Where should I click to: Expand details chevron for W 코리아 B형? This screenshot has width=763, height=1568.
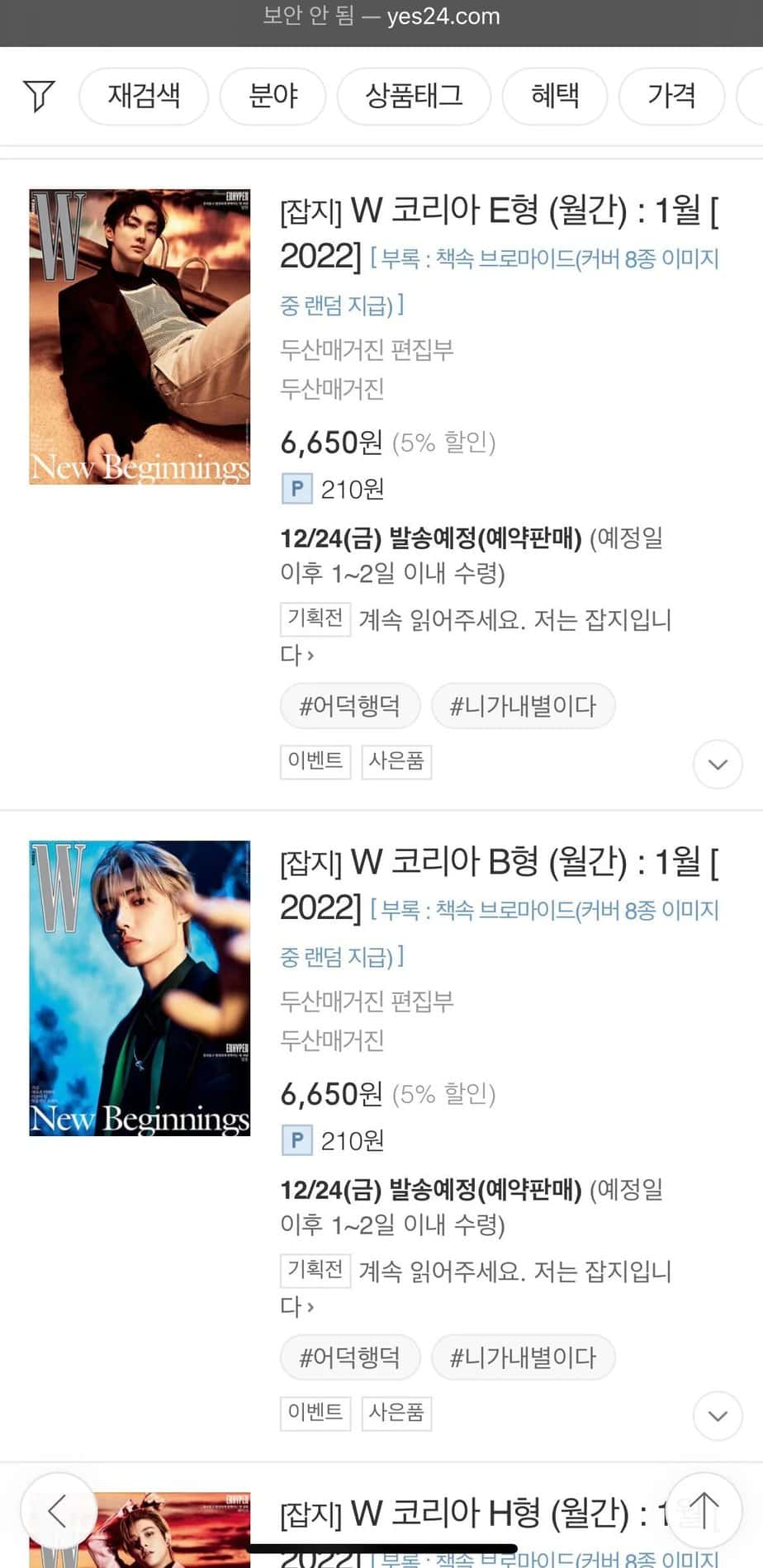point(718,1415)
